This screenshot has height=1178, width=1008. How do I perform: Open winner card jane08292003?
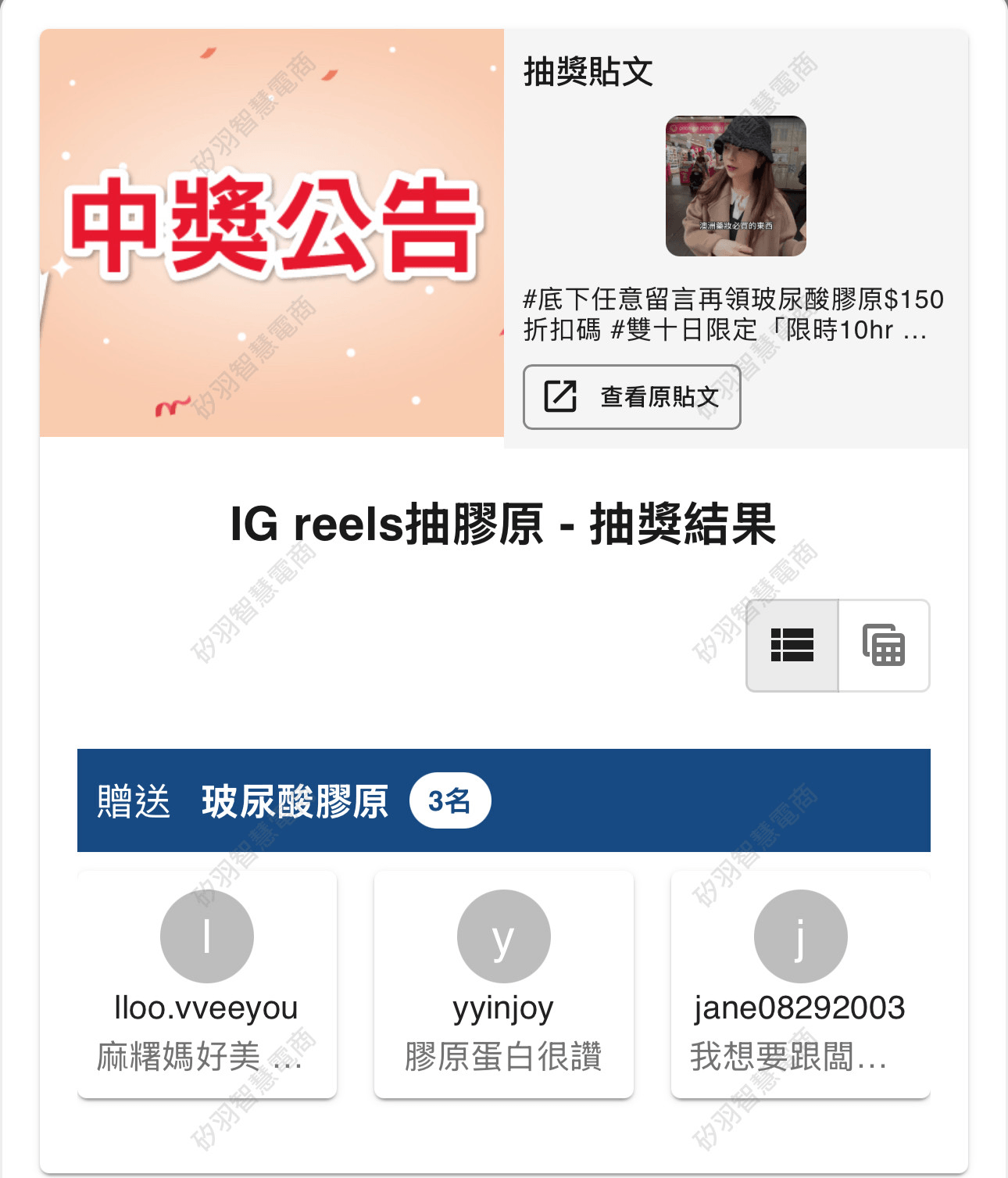pos(800,985)
